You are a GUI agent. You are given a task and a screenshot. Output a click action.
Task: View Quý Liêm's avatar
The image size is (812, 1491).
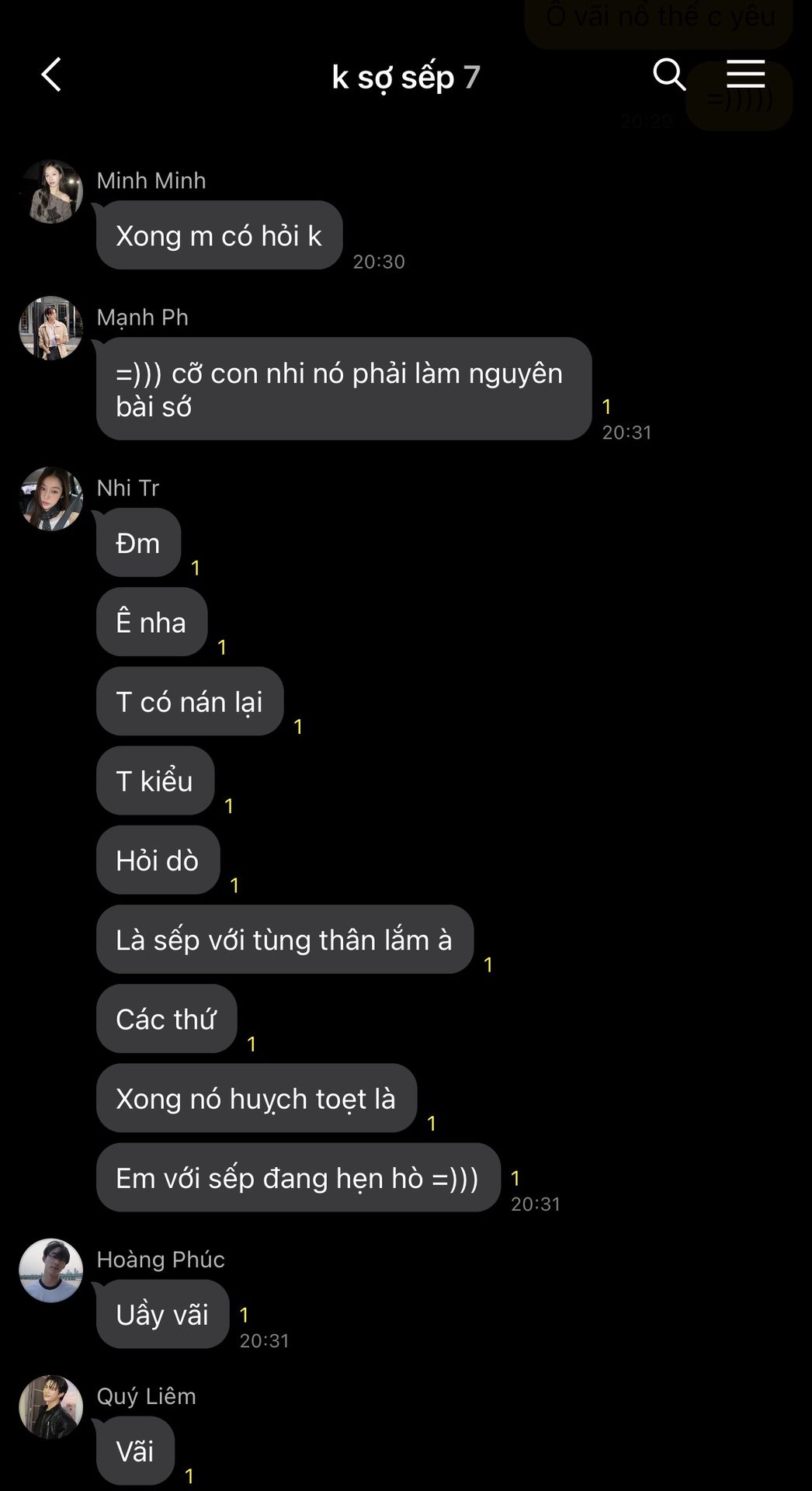(x=51, y=1407)
